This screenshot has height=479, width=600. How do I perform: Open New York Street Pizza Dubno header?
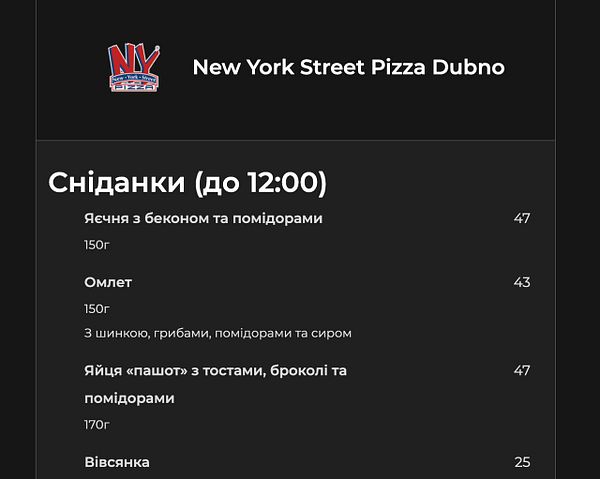click(x=348, y=67)
